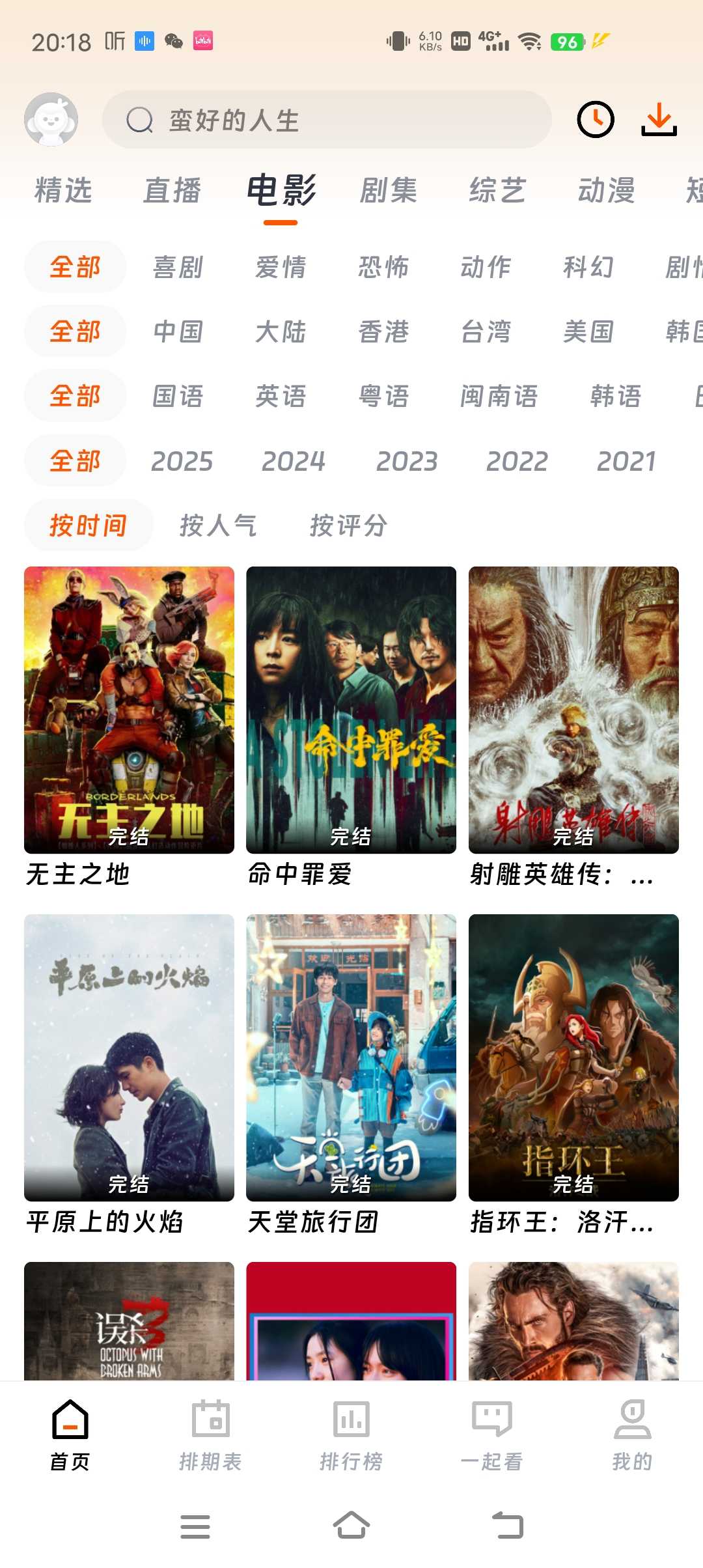Screen dimensions: 703x1568
Task: Switch to the 综艺 tab
Action: (x=498, y=189)
